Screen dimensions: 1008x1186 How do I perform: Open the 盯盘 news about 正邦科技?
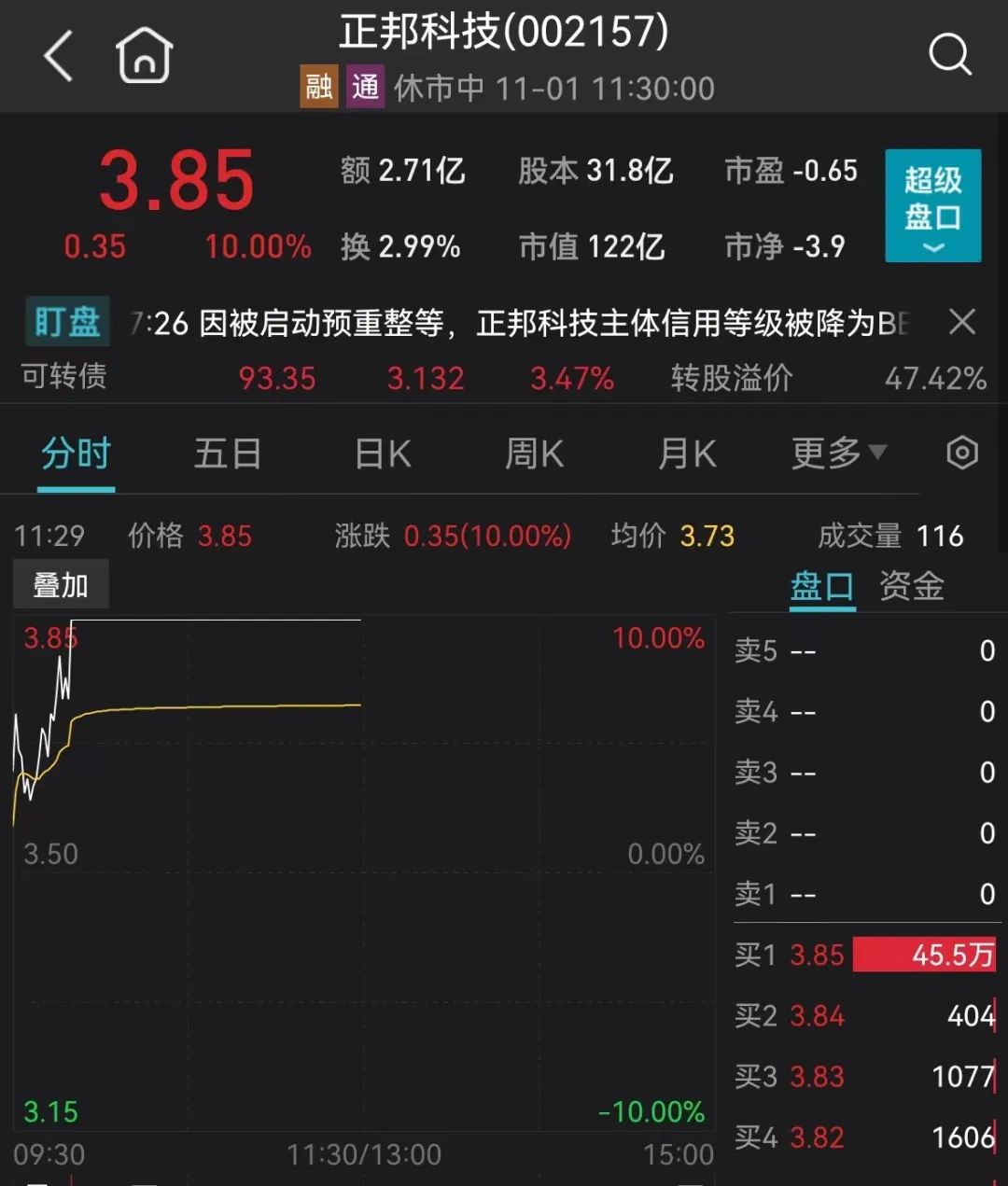pyautogui.click(x=523, y=324)
